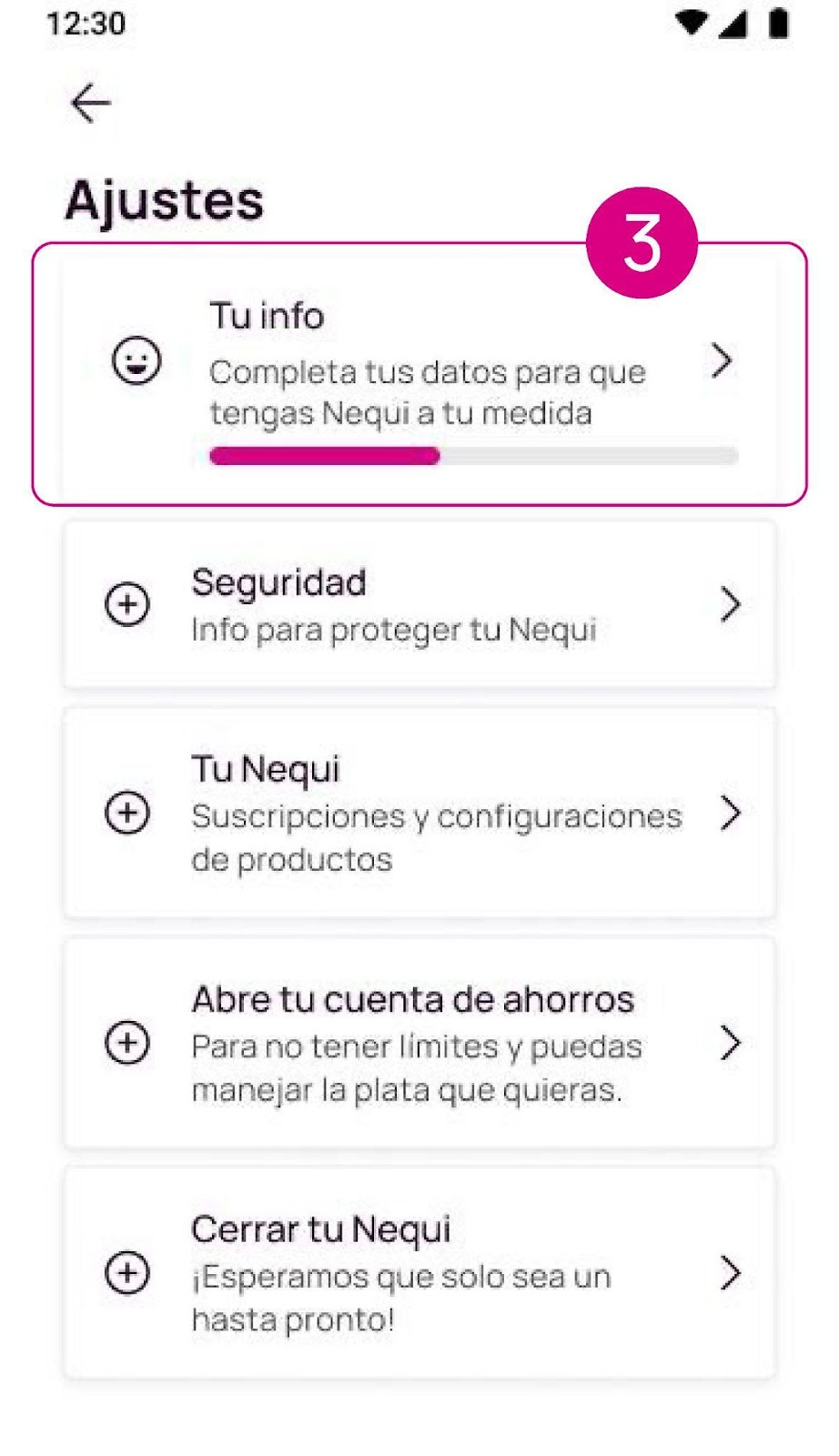Click the back arrow to leave Ajustes
This screenshot has height=1456, width=839.
coord(88,102)
